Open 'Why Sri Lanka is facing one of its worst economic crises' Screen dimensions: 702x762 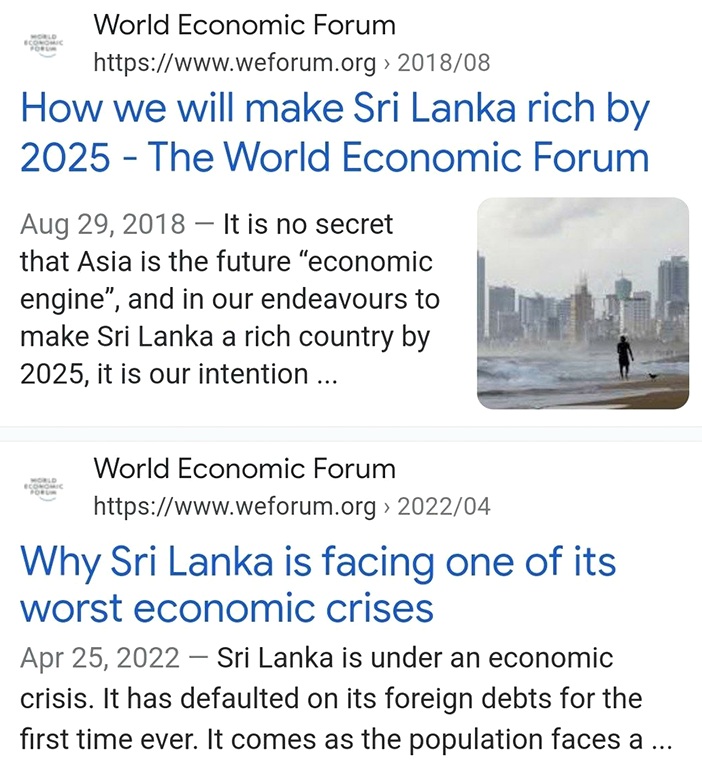click(318, 585)
